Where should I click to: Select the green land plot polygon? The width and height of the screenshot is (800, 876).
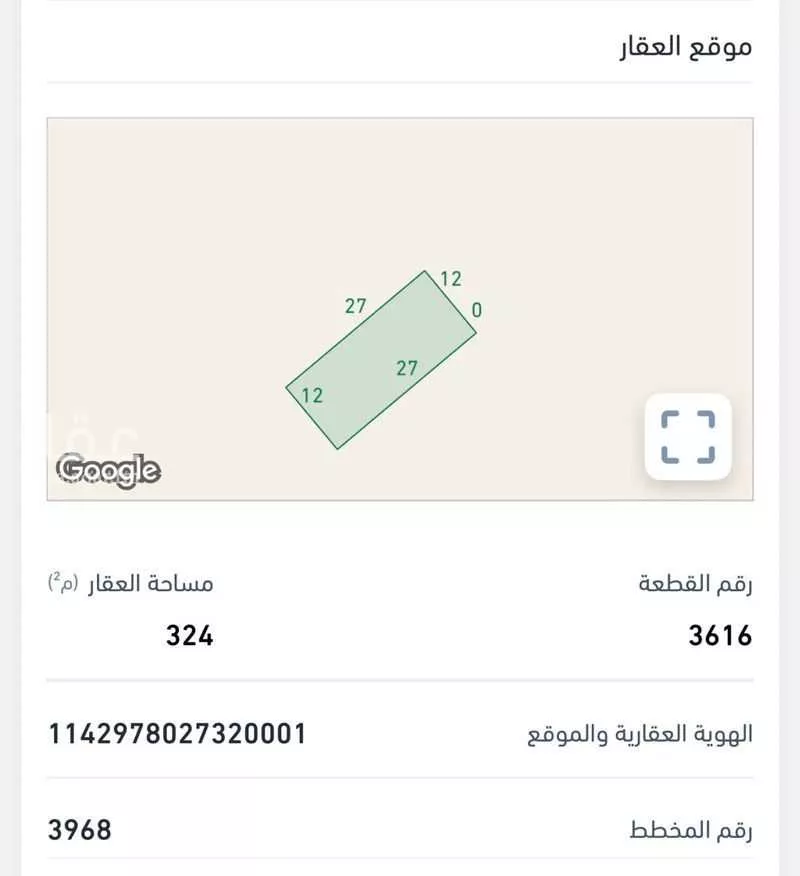point(380,360)
